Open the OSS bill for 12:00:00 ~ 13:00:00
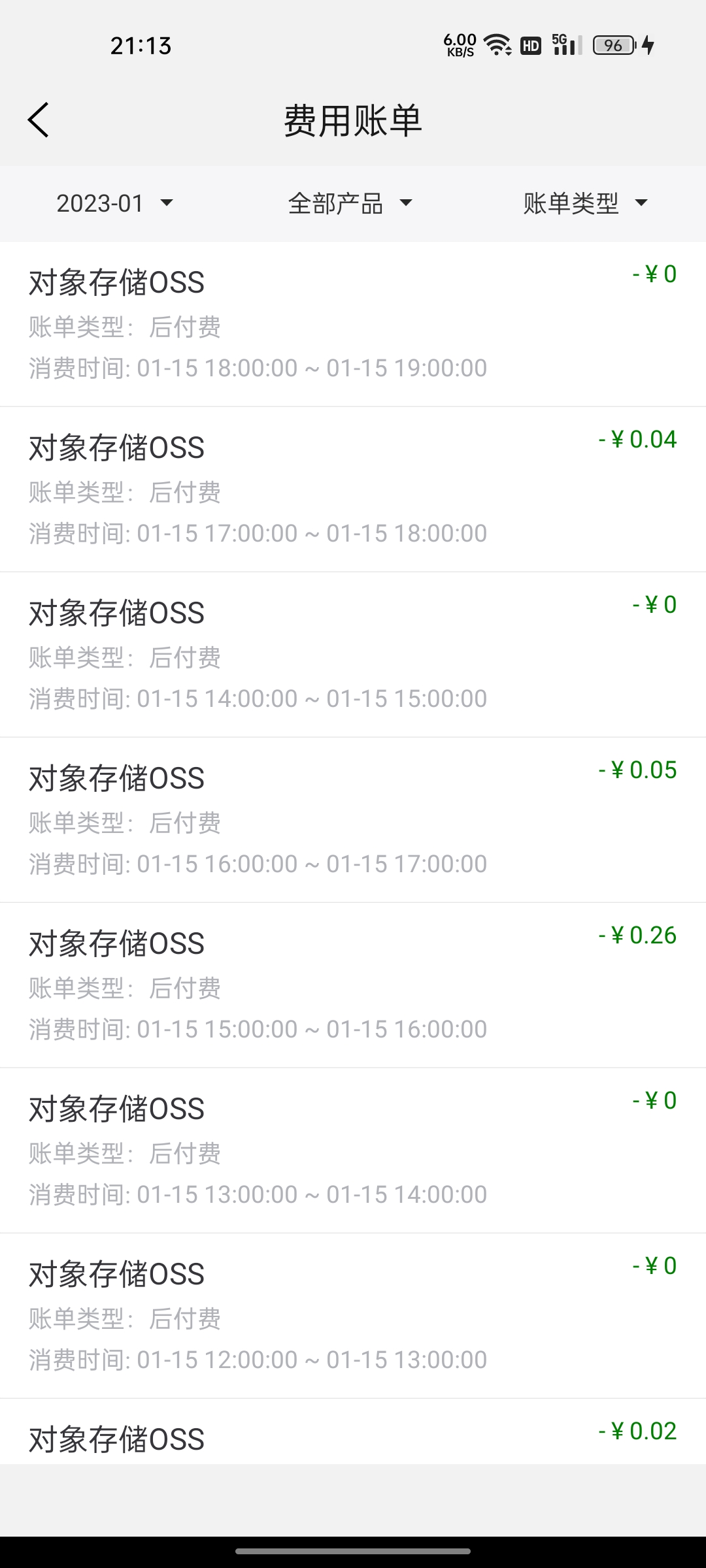The width and height of the screenshot is (706, 1568). click(353, 1316)
